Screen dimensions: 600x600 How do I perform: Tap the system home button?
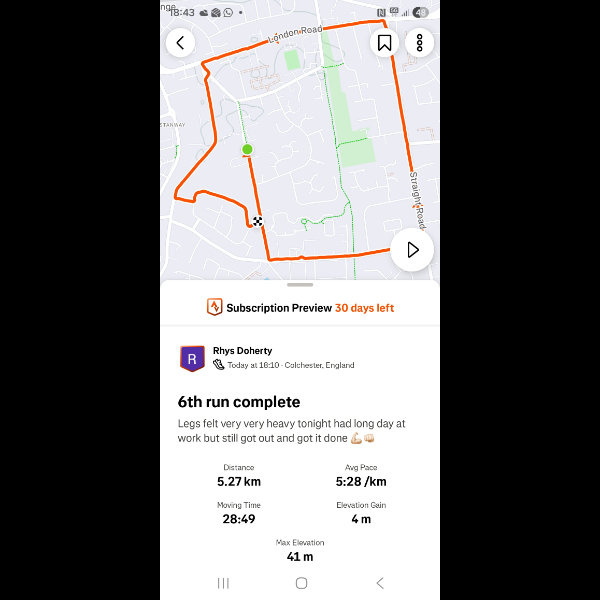301,583
